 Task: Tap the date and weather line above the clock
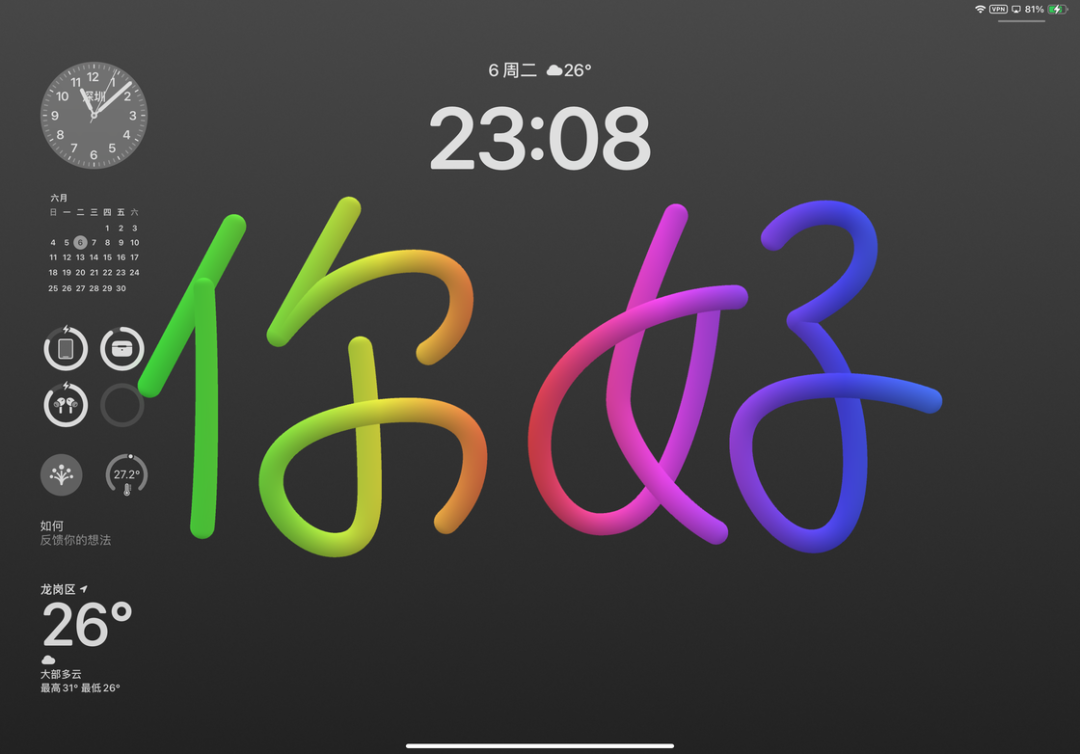pos(539,70)
